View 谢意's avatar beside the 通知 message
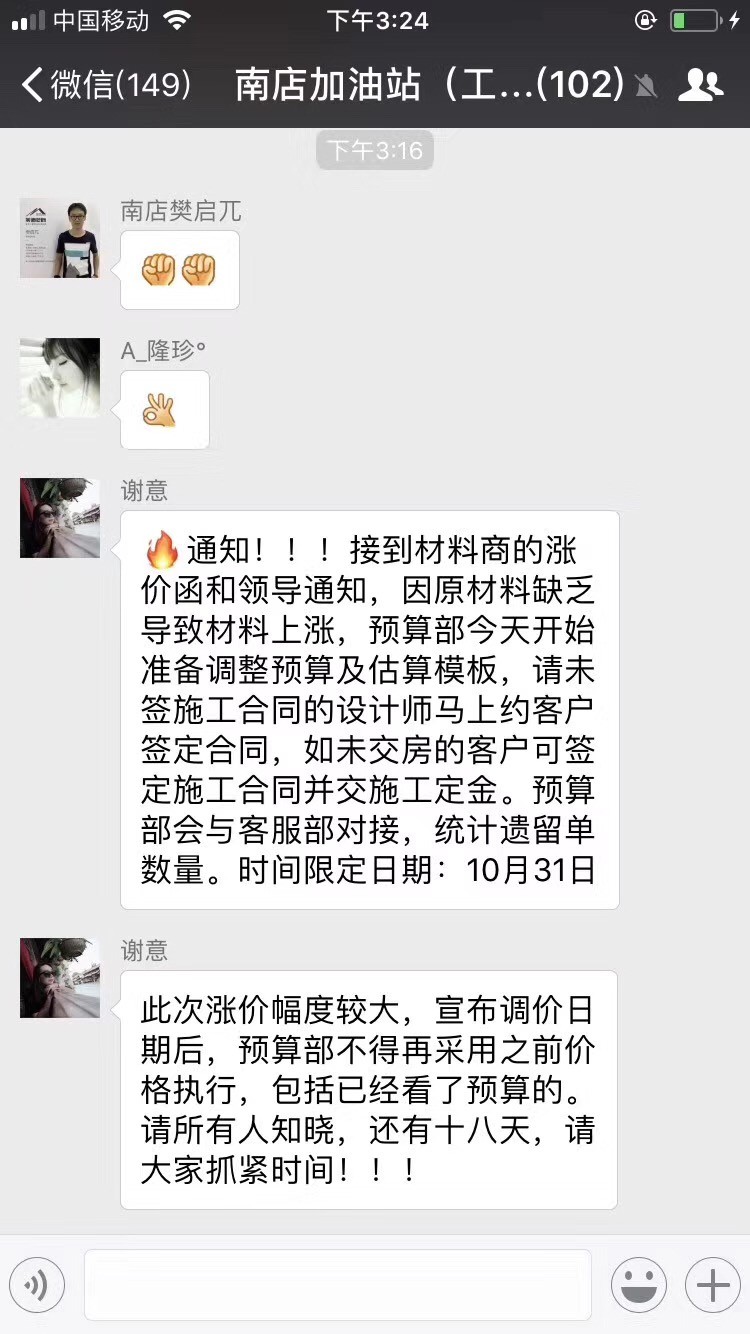Viewport: 750px width, 1334px height. tap(60, 518)
